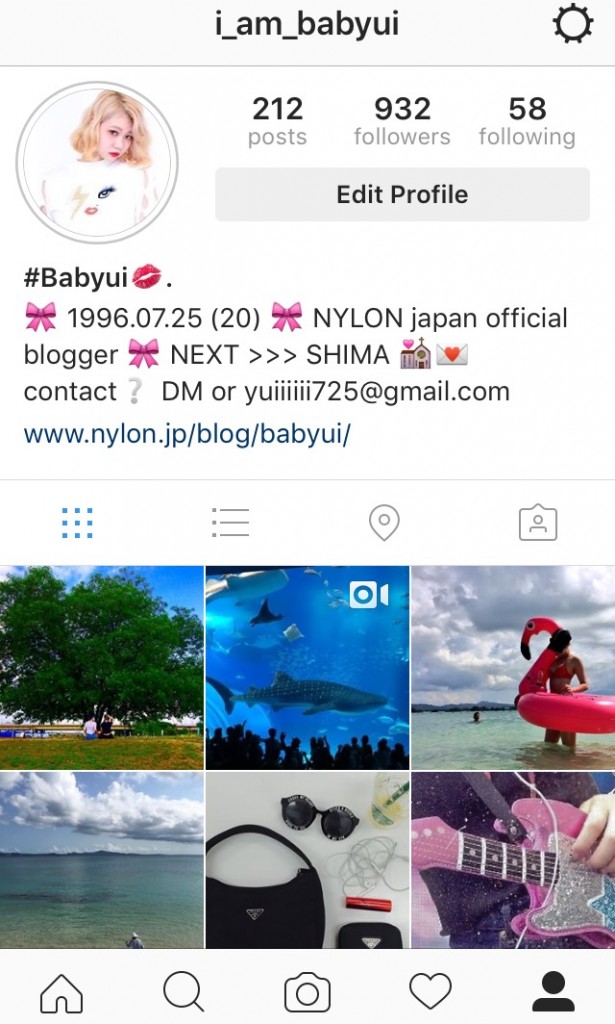615x1024 pixels.
Task: Open the activity heart tab
Action: 430,992
